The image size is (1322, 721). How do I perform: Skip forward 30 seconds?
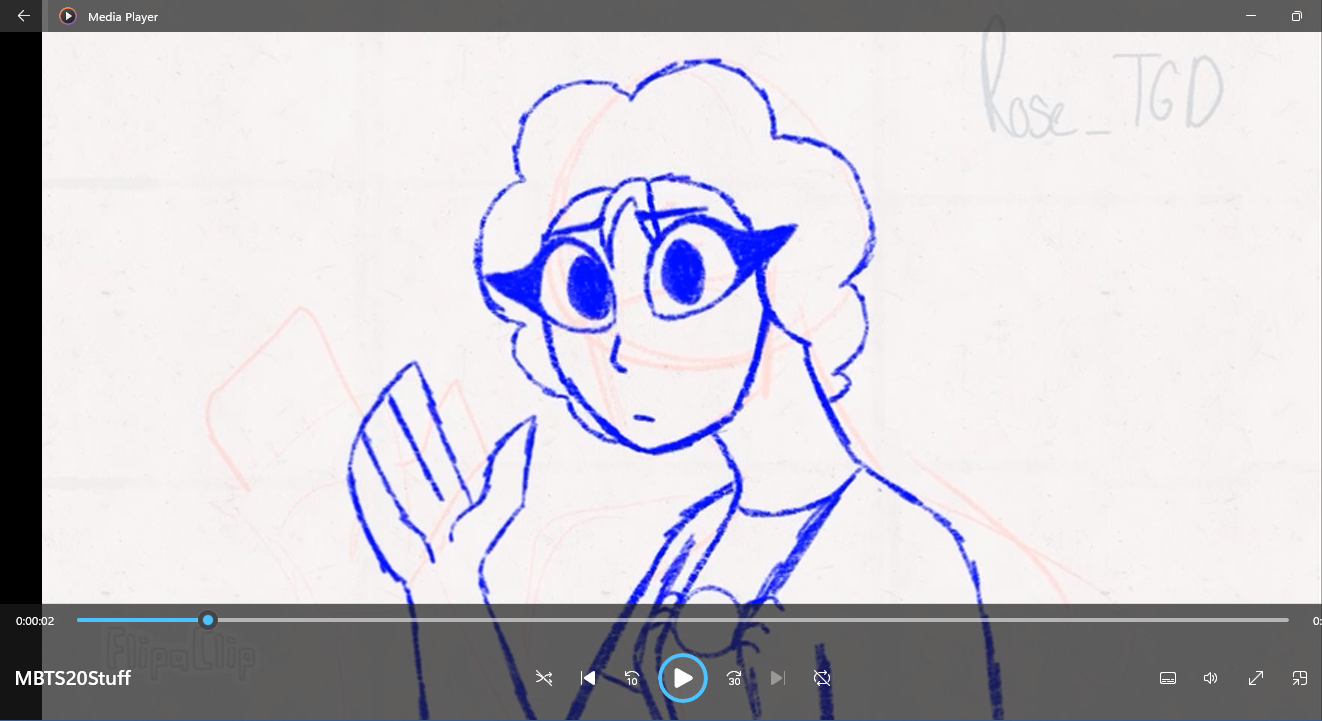tap(734, 678)
